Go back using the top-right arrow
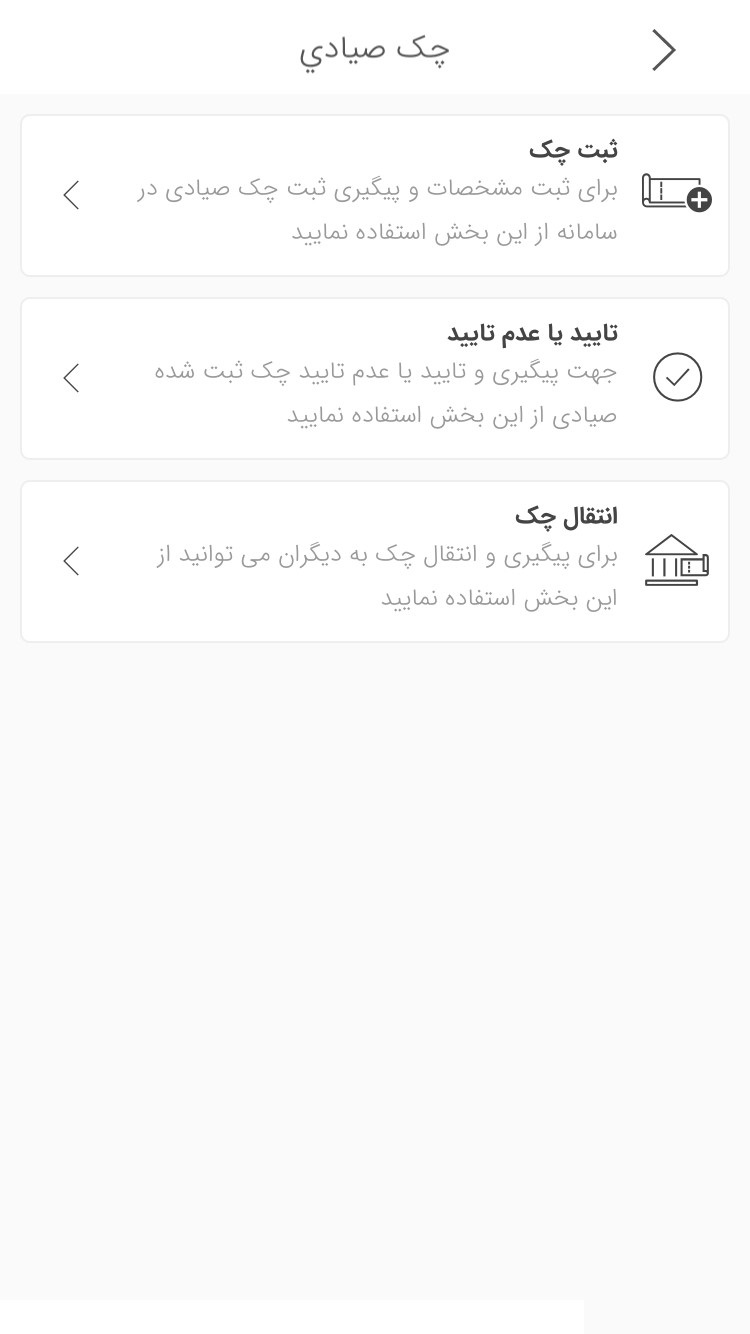 tap(664, 50)
